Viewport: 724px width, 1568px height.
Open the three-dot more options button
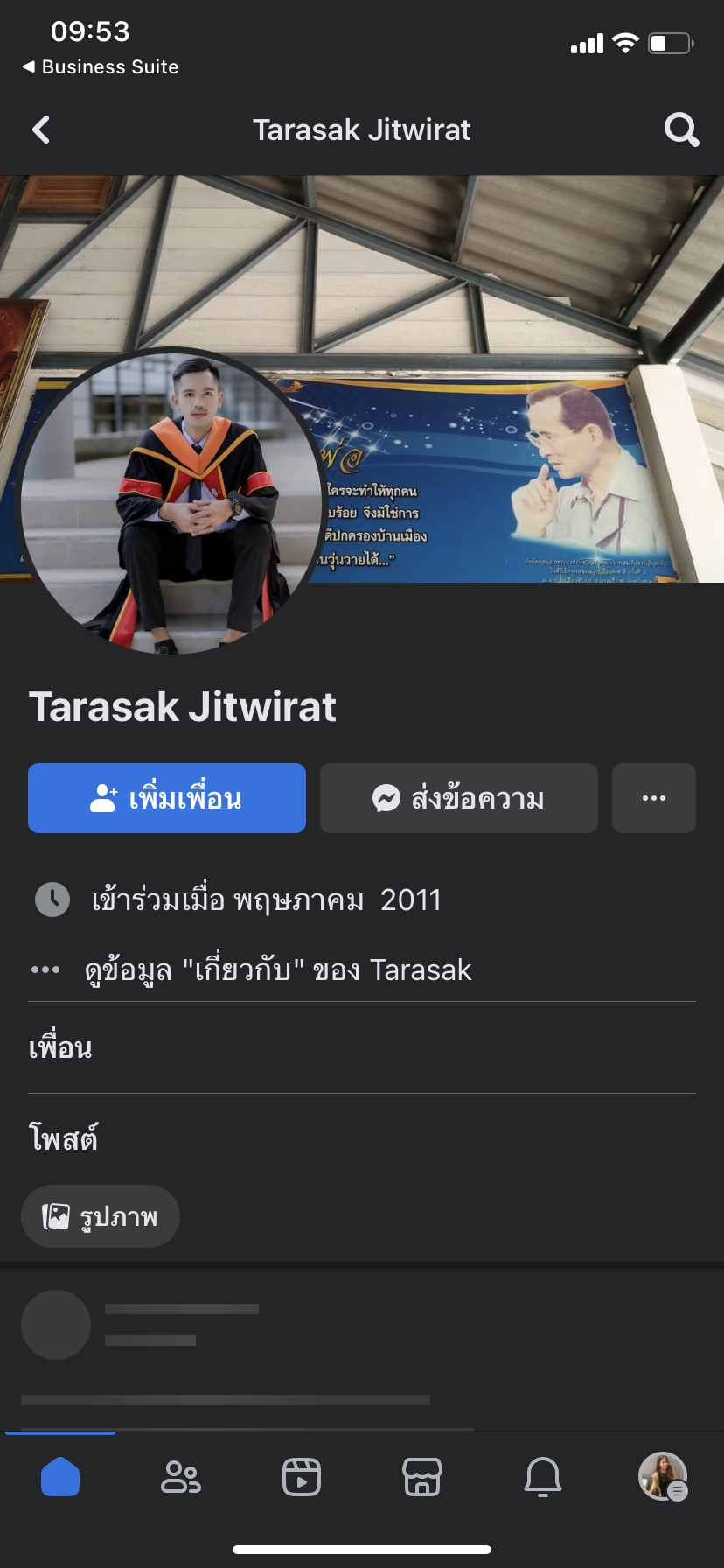pyautogui.click(x=653, y=798)
